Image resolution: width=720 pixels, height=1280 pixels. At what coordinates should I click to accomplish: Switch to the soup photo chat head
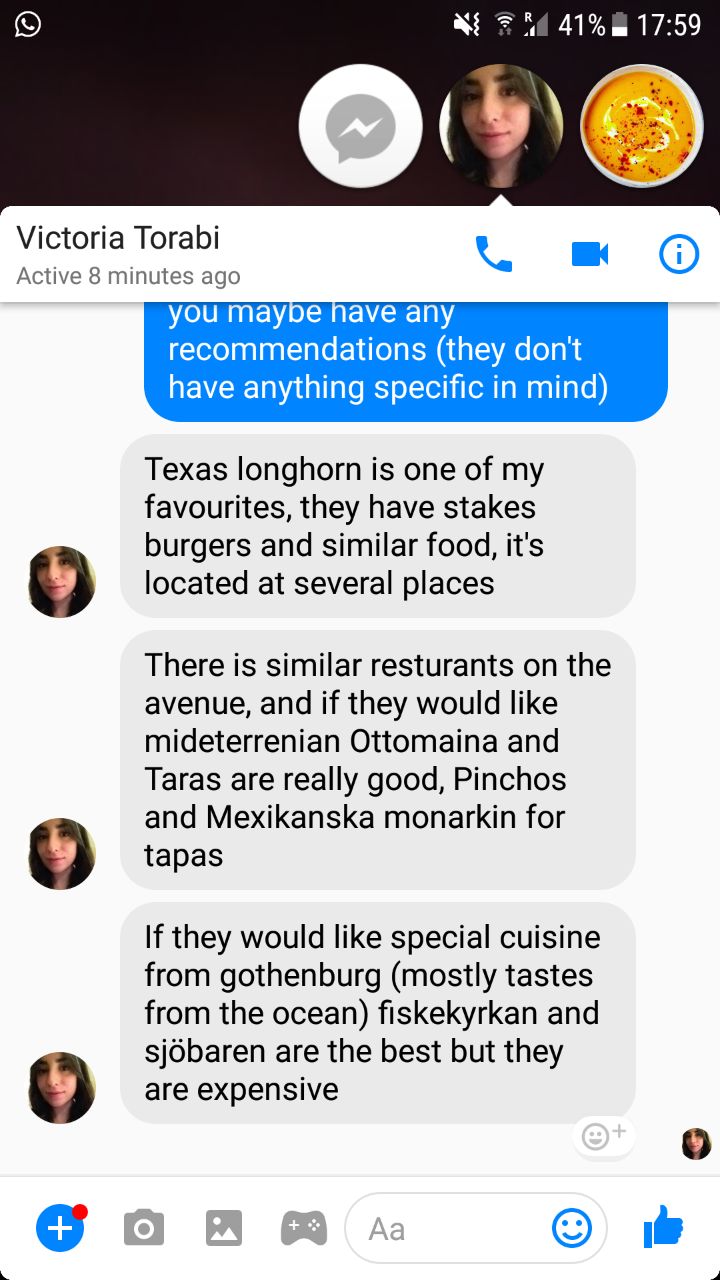[642, 127]
